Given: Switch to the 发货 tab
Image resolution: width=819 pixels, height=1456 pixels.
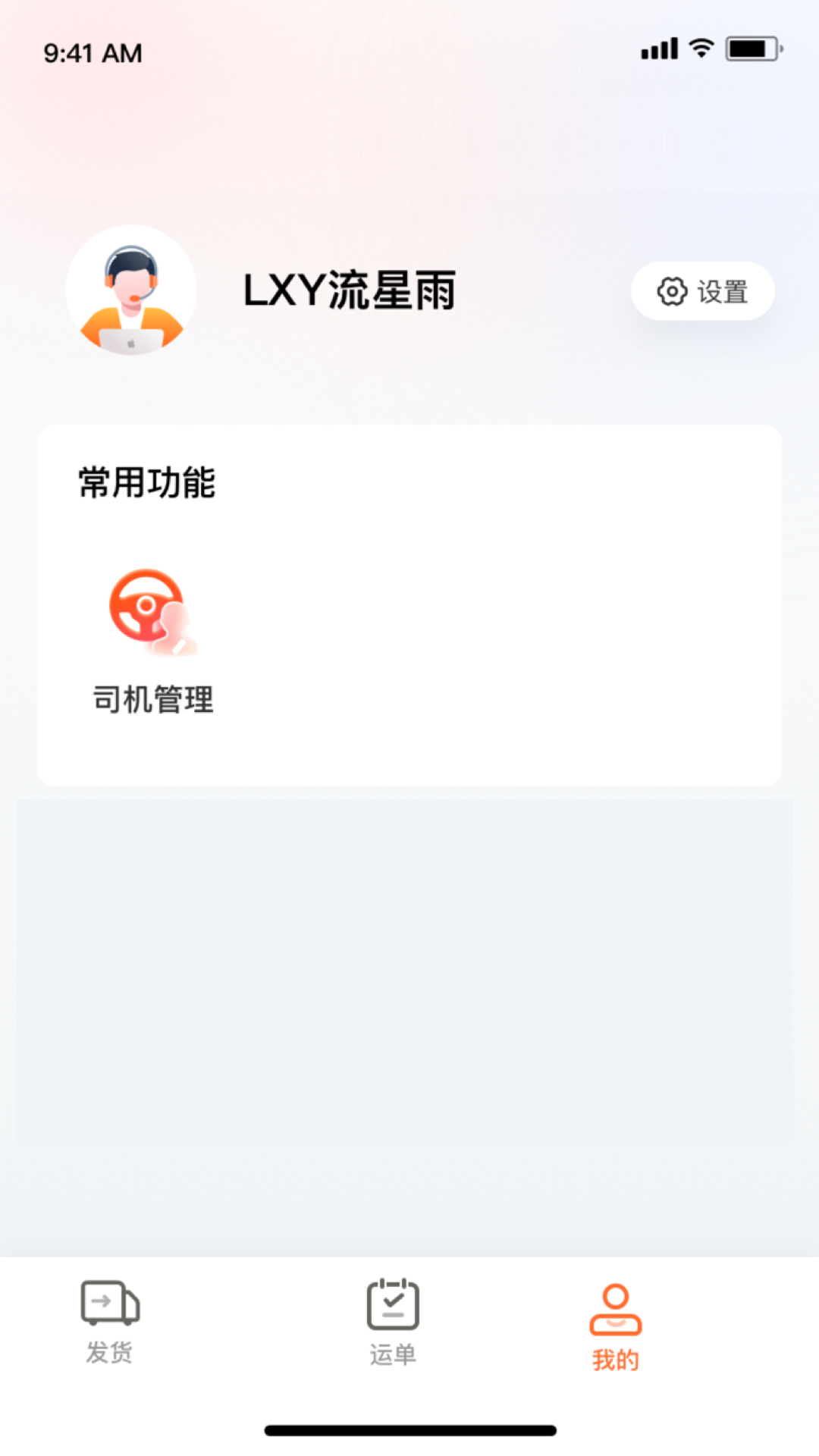Looking at the screenshot, I should click(110, 1321).
